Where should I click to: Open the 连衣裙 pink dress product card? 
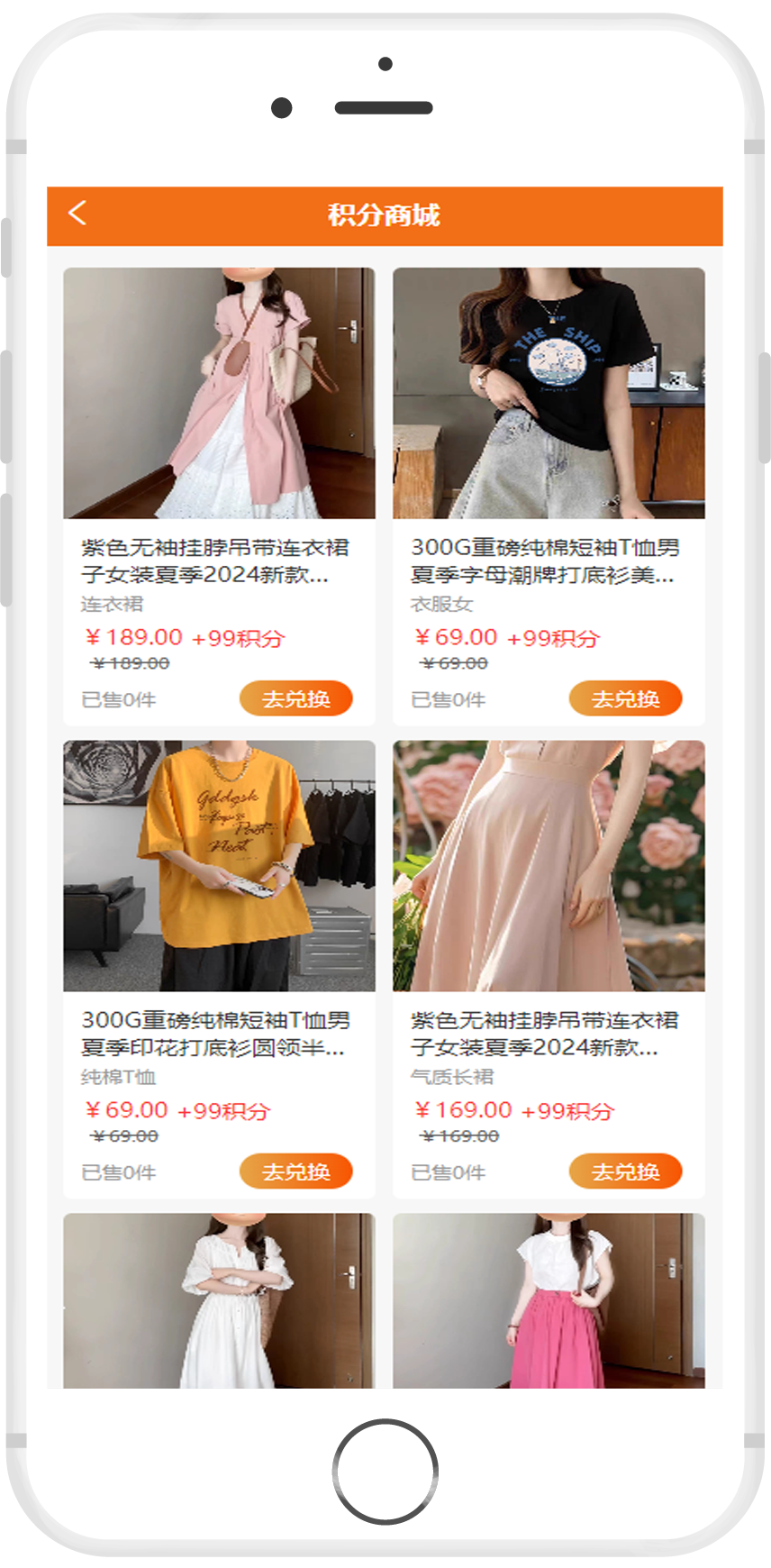(x=219, y=394)
